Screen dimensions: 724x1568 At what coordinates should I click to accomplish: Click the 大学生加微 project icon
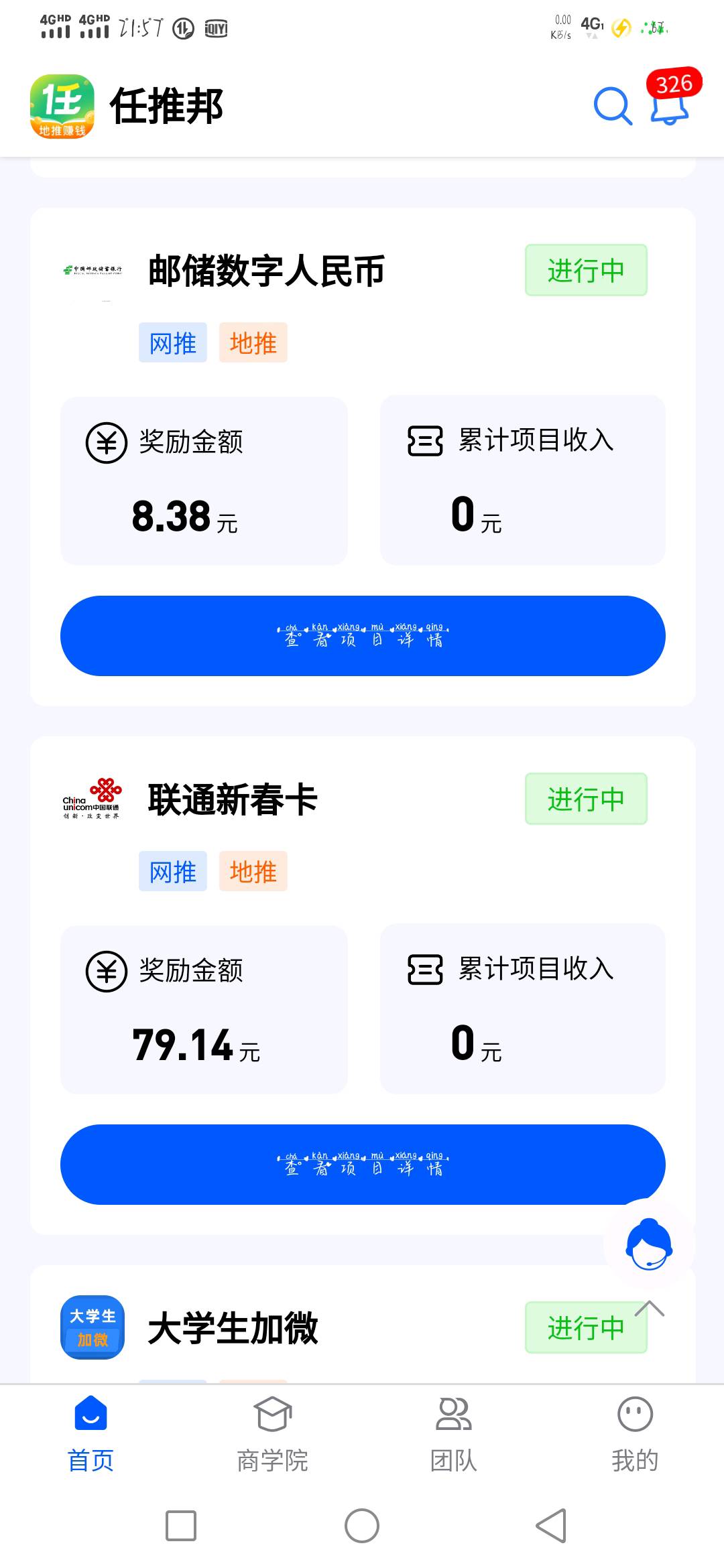coord(94,1328)
